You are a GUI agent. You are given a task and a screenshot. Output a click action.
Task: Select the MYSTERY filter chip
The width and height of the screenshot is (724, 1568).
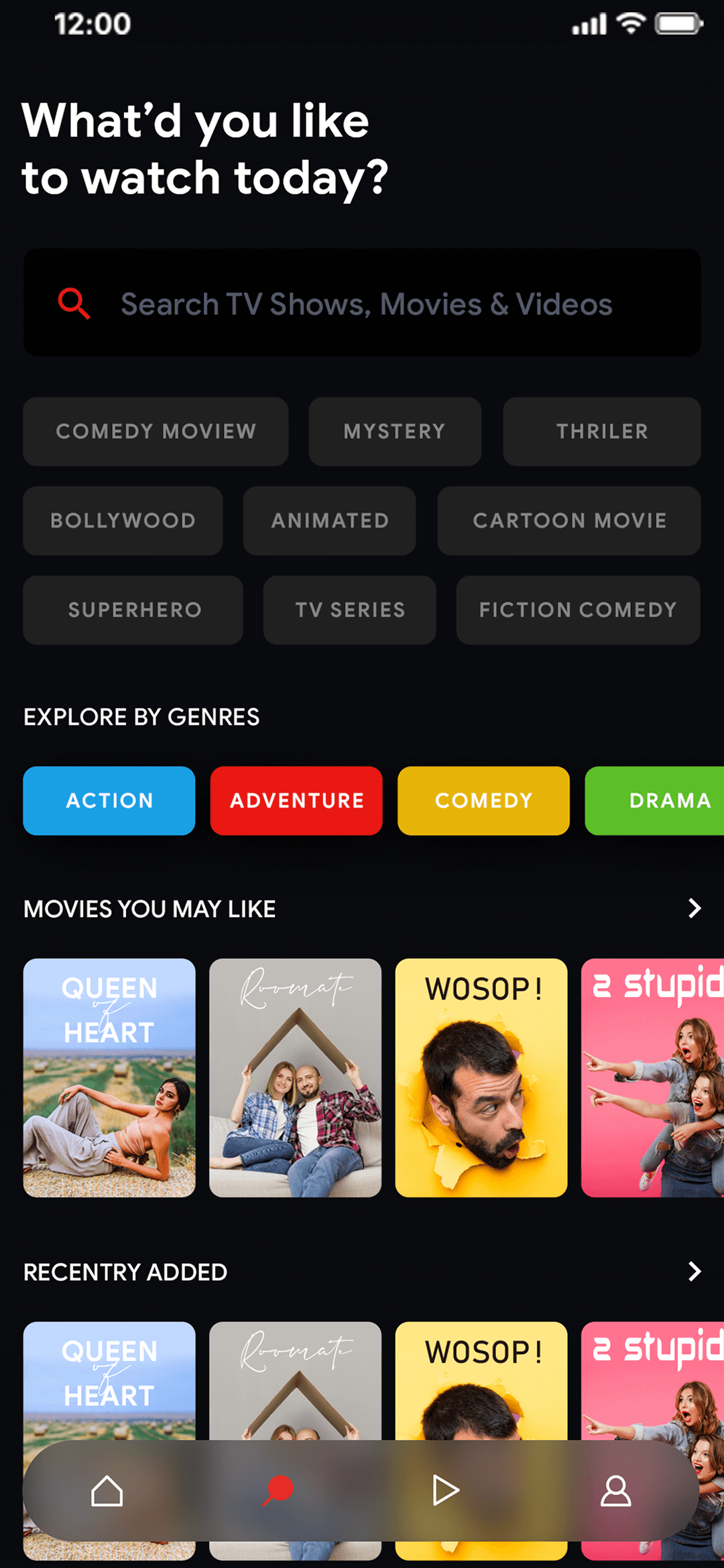pyautogui.click(x=394, y=431)
